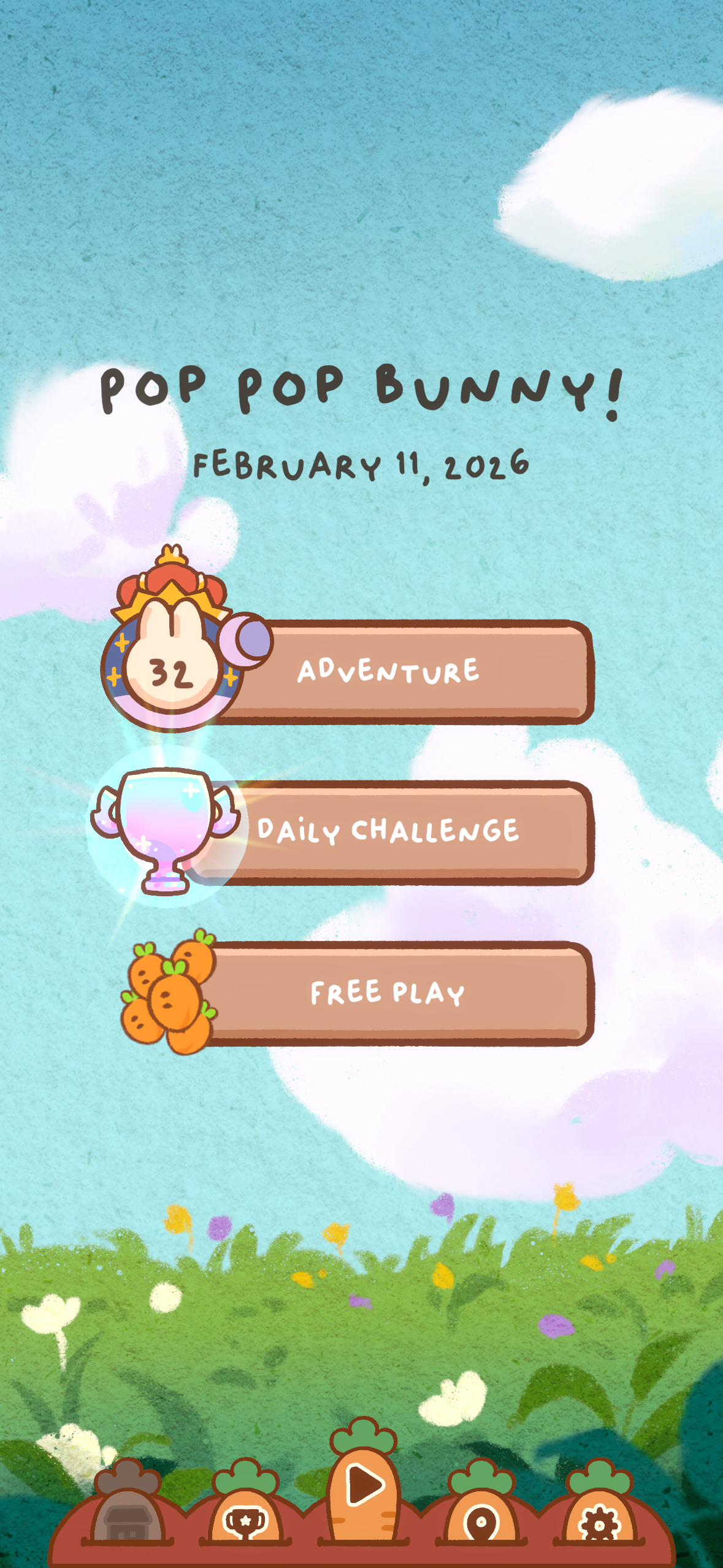Open the Daily Challenge
Viewport: 723px width, 1568px height.
pos(388,831)
